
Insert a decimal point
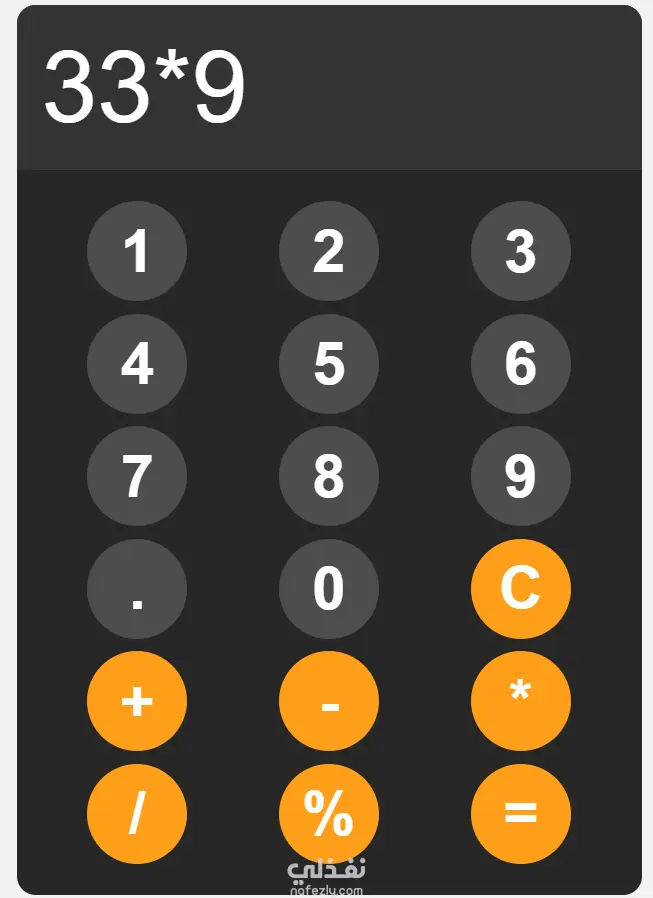pyautogui.click(x=137, y=589)
